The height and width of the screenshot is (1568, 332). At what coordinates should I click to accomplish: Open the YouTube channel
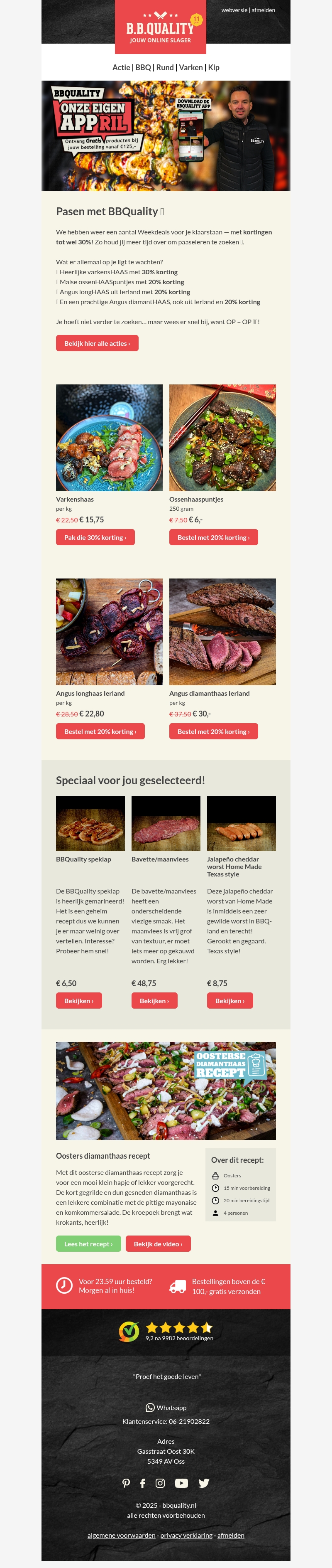coord(181,1483)
